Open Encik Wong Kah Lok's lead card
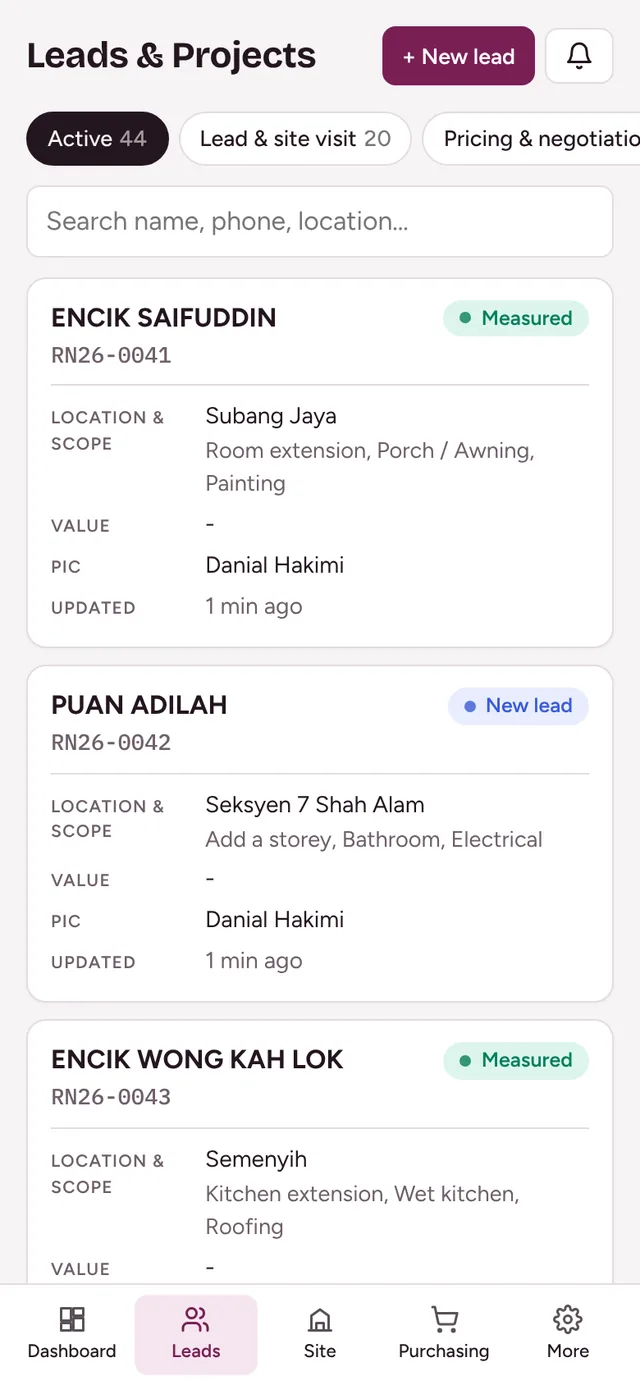The height and width of the screenshot is (1385, 640). (319, 1152)
